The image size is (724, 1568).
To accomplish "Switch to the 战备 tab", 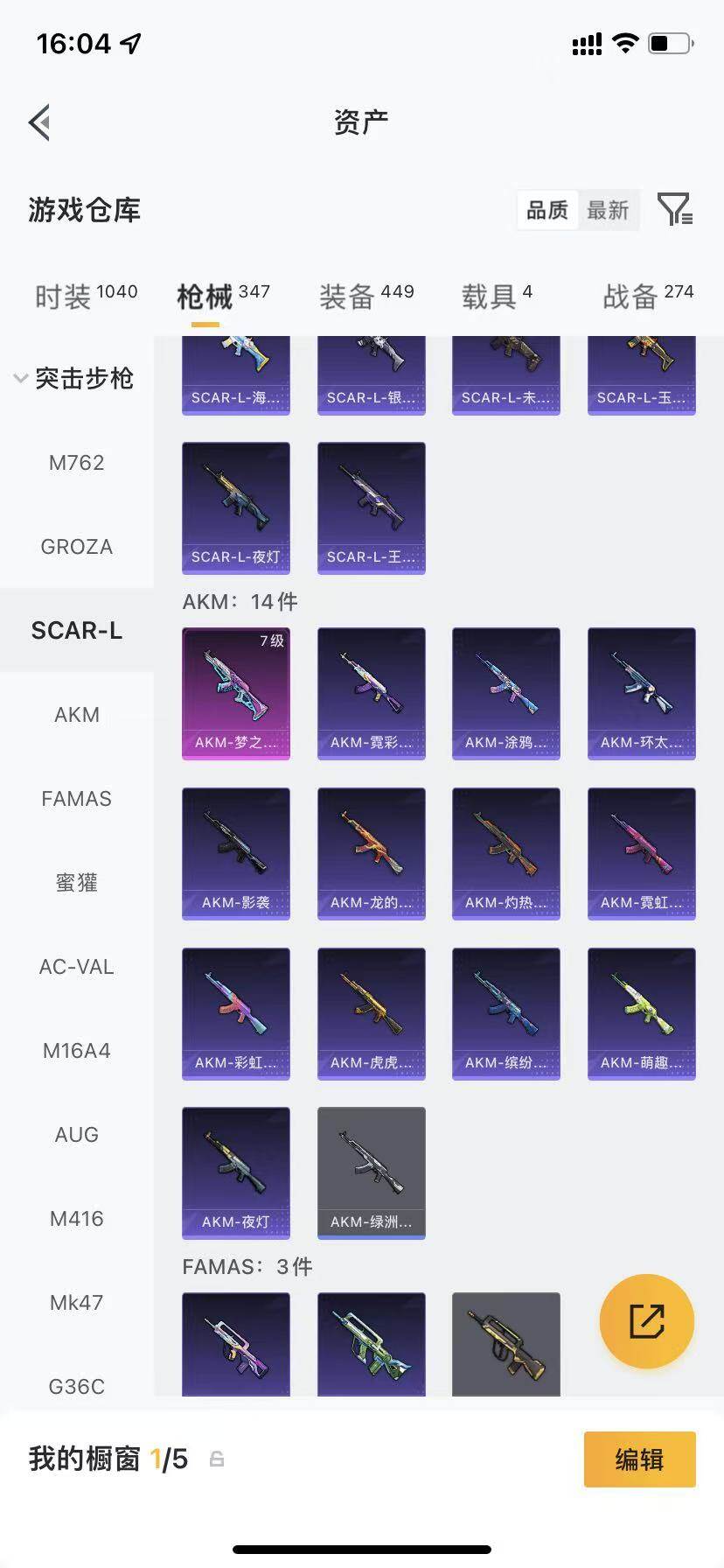I will (x=648, y=296).
